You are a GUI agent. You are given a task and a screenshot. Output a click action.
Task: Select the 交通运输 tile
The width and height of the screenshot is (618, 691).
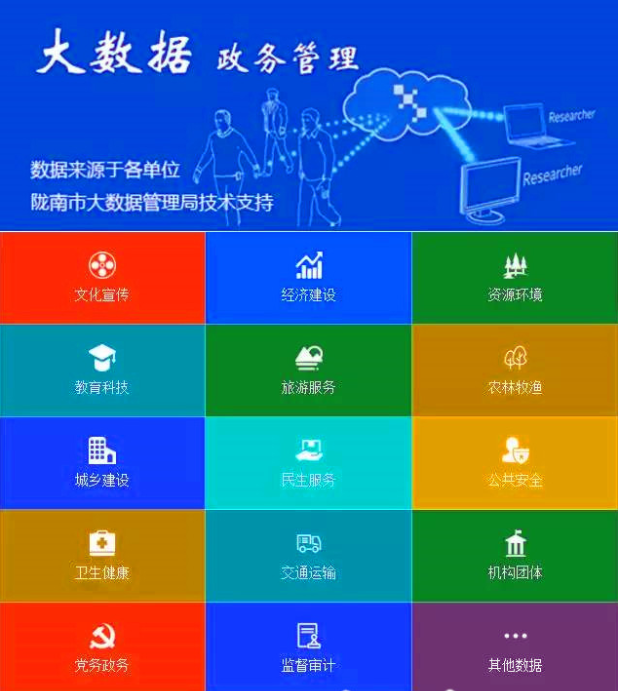(x=308, y=556)
